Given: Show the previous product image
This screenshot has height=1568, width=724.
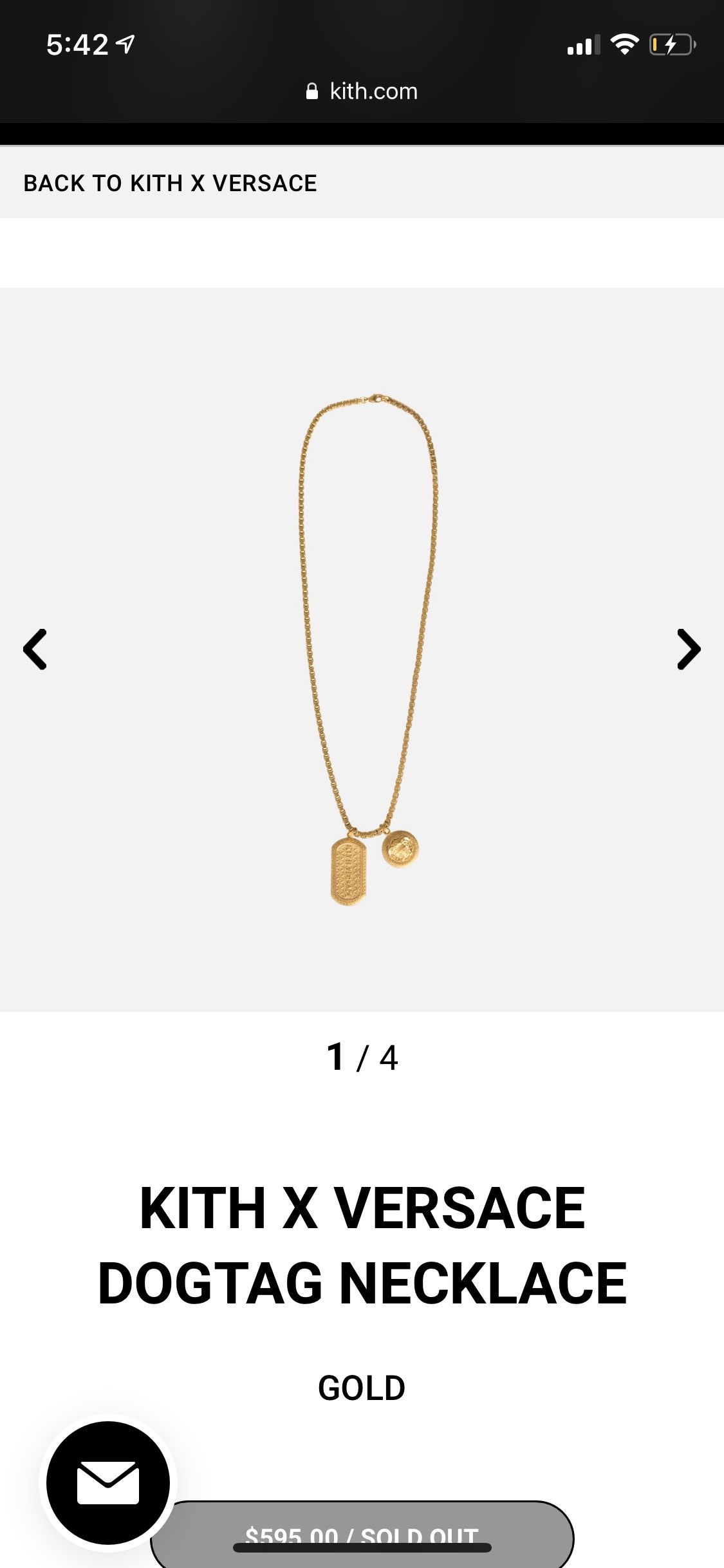Looking at the screenshot, I should (35, 649).
